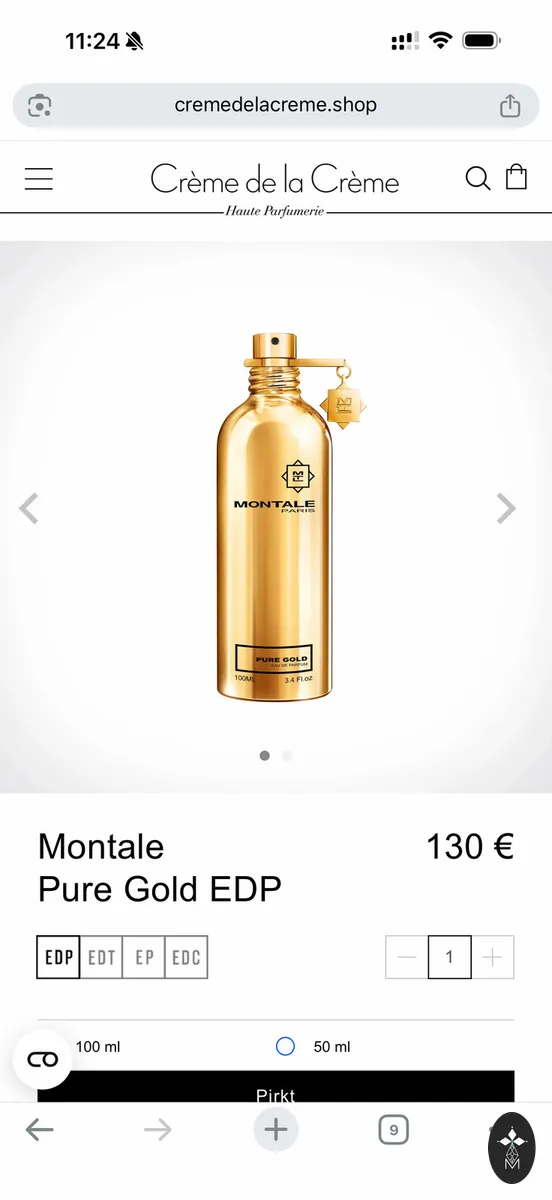Viewport: 552px width, 1200px height.
Task: Share this page from the address bar
Action: point(510,105)
